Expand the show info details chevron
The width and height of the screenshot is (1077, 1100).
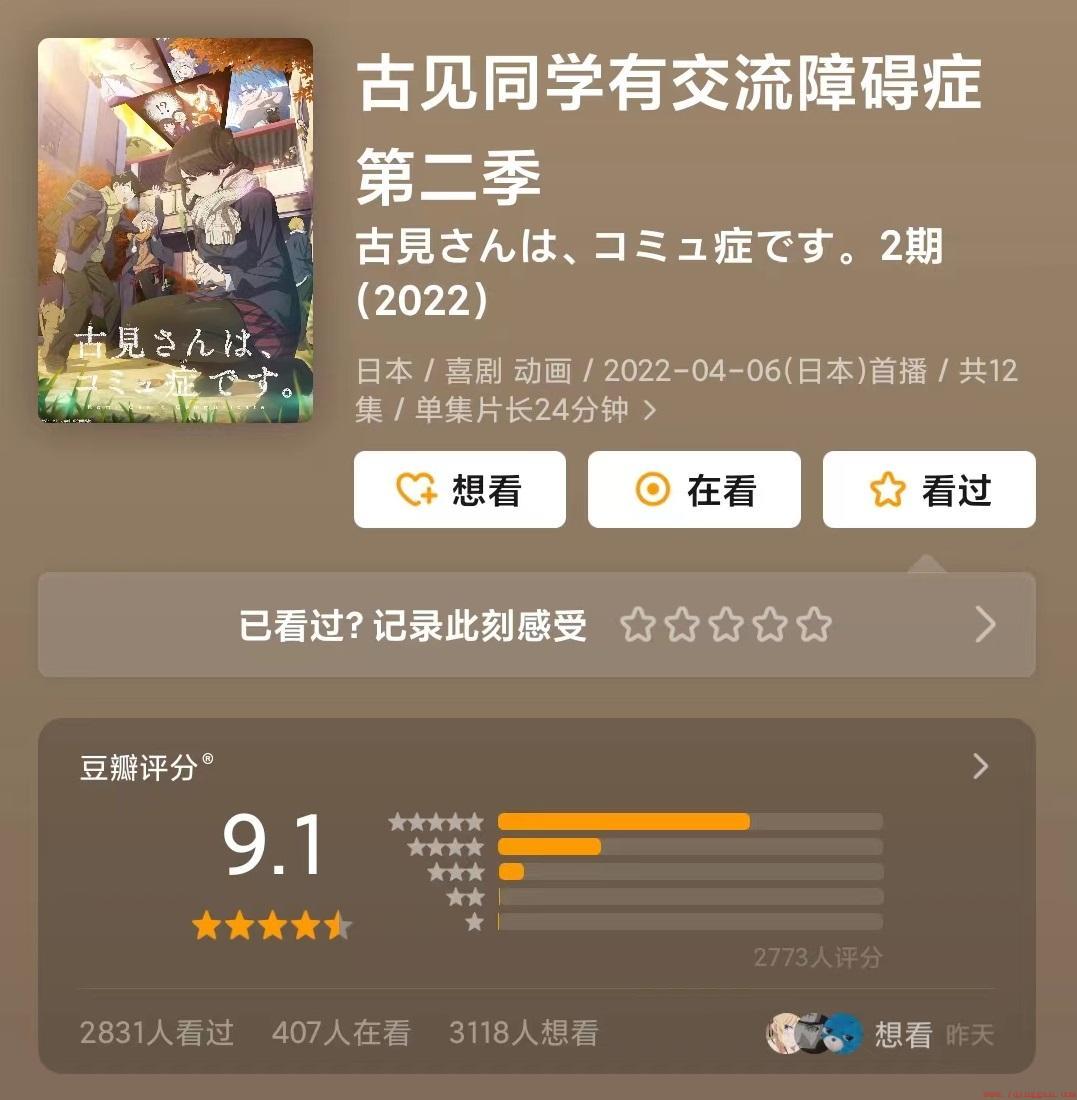(650, 410)
